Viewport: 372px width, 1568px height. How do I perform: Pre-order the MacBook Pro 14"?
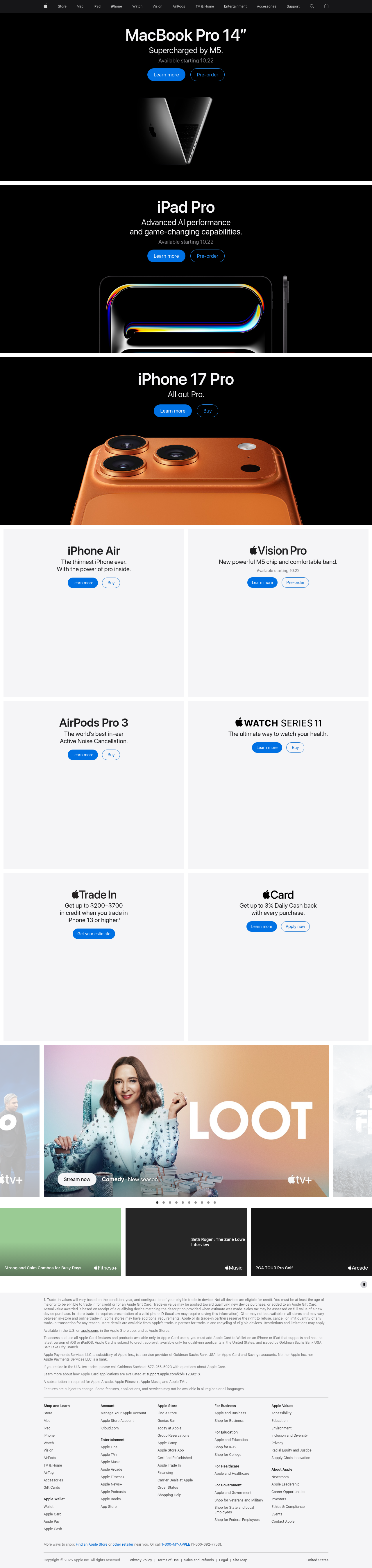pyautogui.click(x=207, y=75)
